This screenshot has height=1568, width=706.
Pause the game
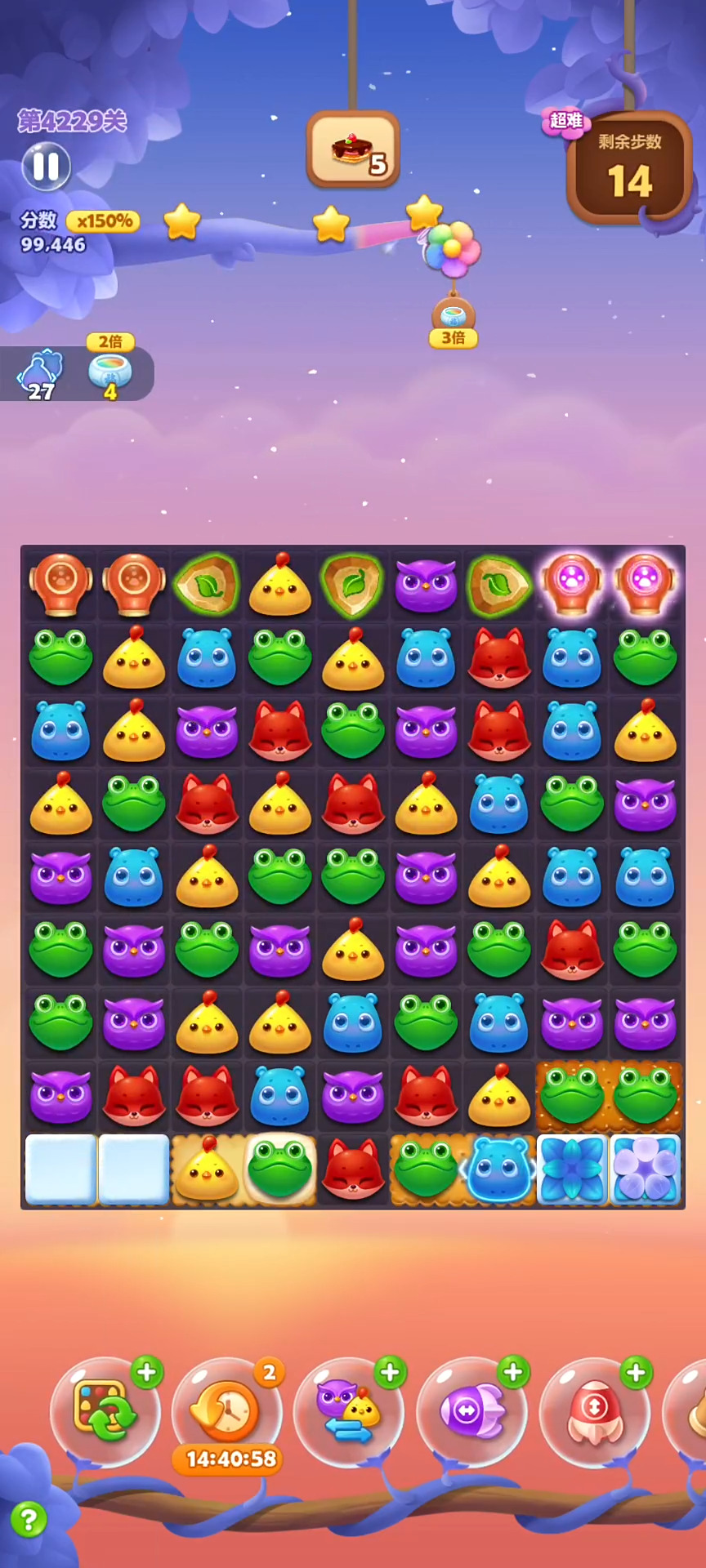[46, 167]
